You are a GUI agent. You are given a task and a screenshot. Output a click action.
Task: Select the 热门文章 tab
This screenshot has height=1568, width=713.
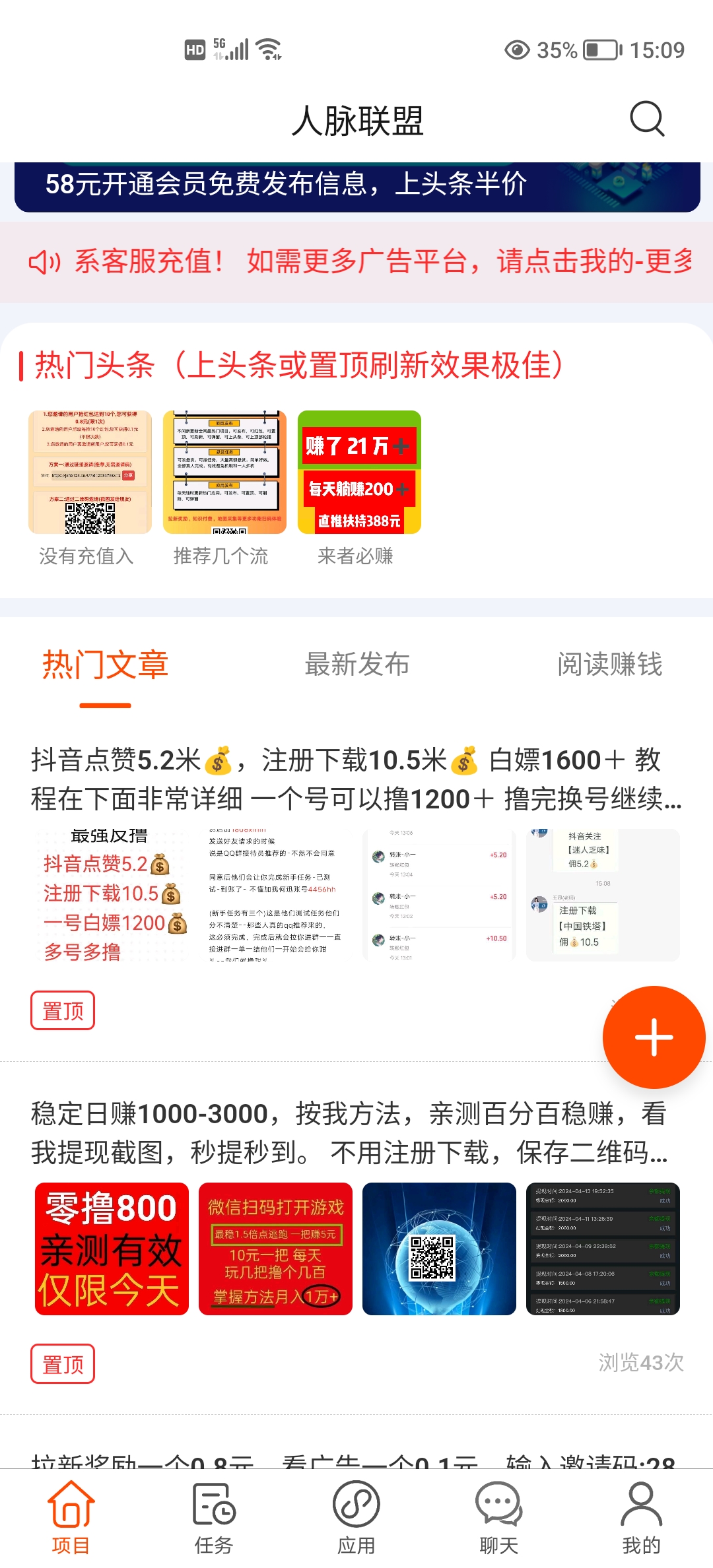click(x=106, y=665)
